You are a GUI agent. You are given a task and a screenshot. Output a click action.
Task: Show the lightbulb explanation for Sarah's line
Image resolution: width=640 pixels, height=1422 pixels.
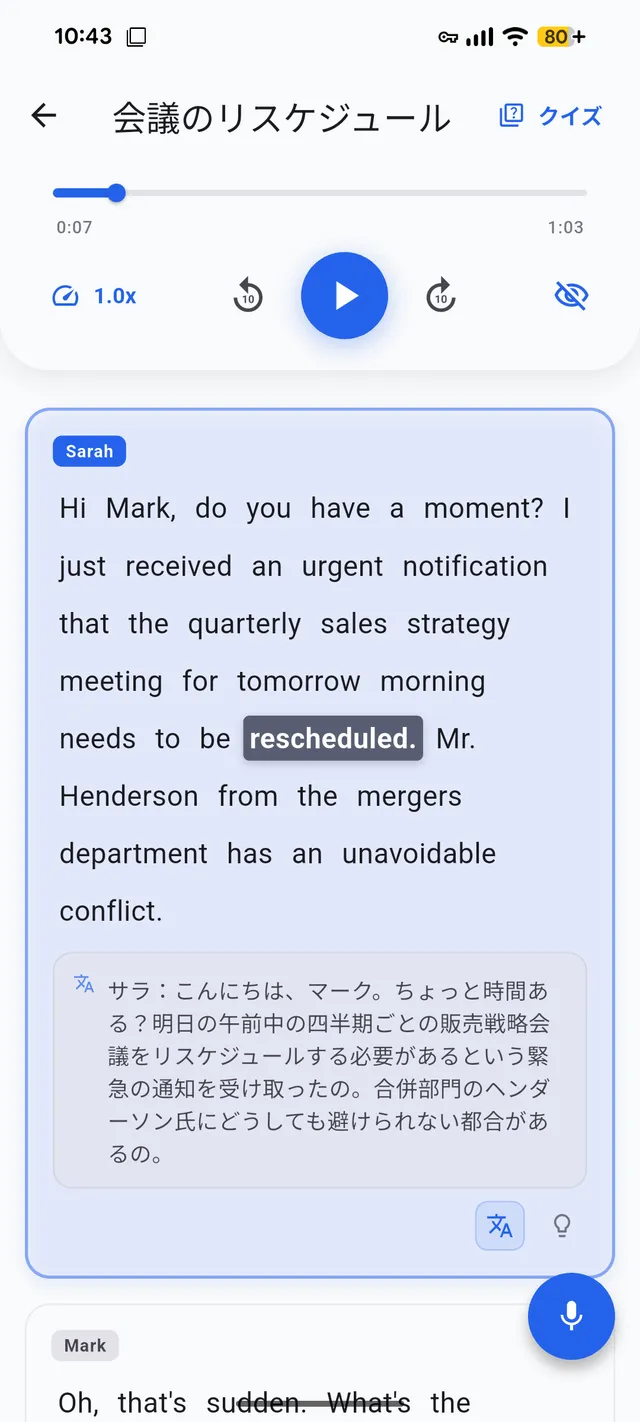(562, 1225)
